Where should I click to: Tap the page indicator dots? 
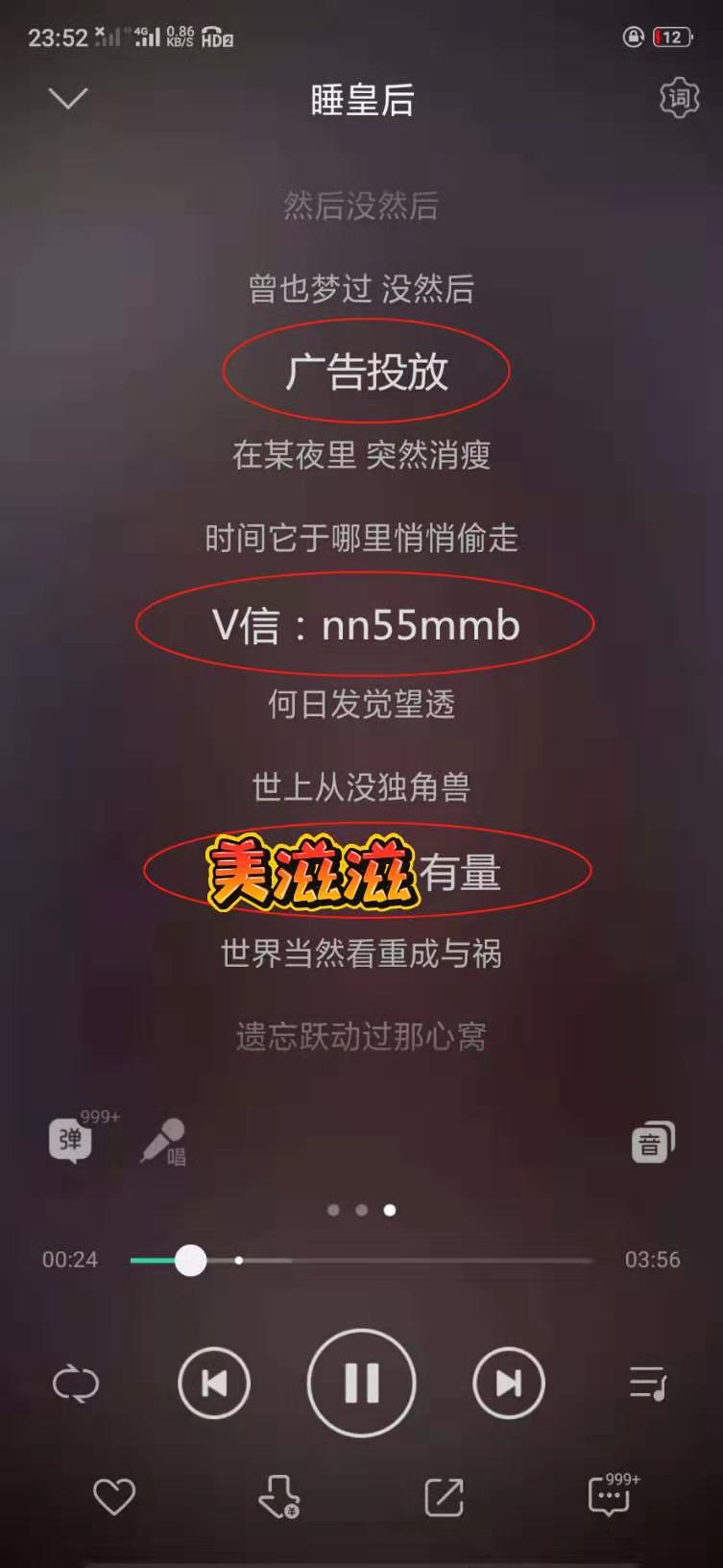click(x=361, y=1210)
